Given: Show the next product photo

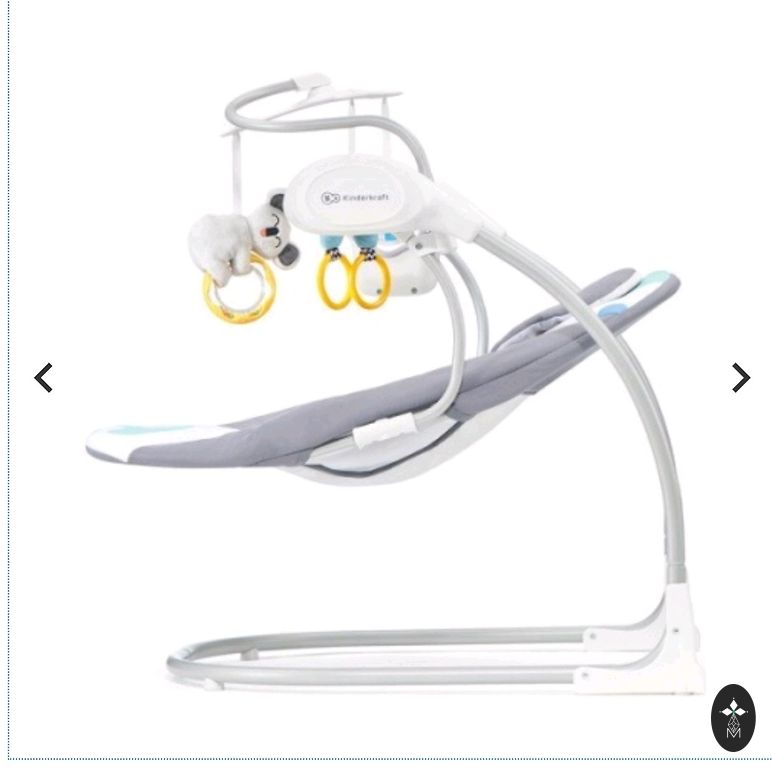Looking at the screenshot, I should [740, 377].
